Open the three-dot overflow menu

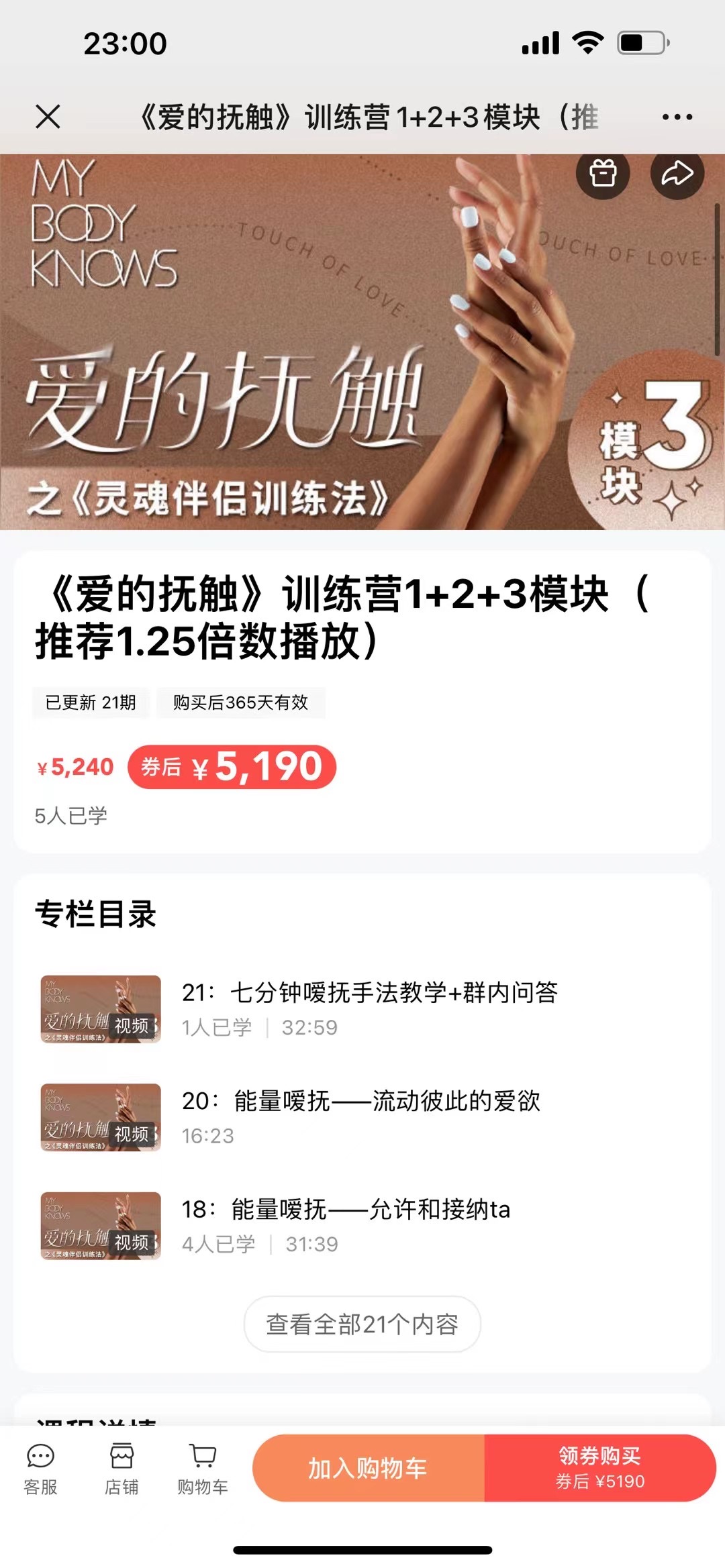point(677,117)
